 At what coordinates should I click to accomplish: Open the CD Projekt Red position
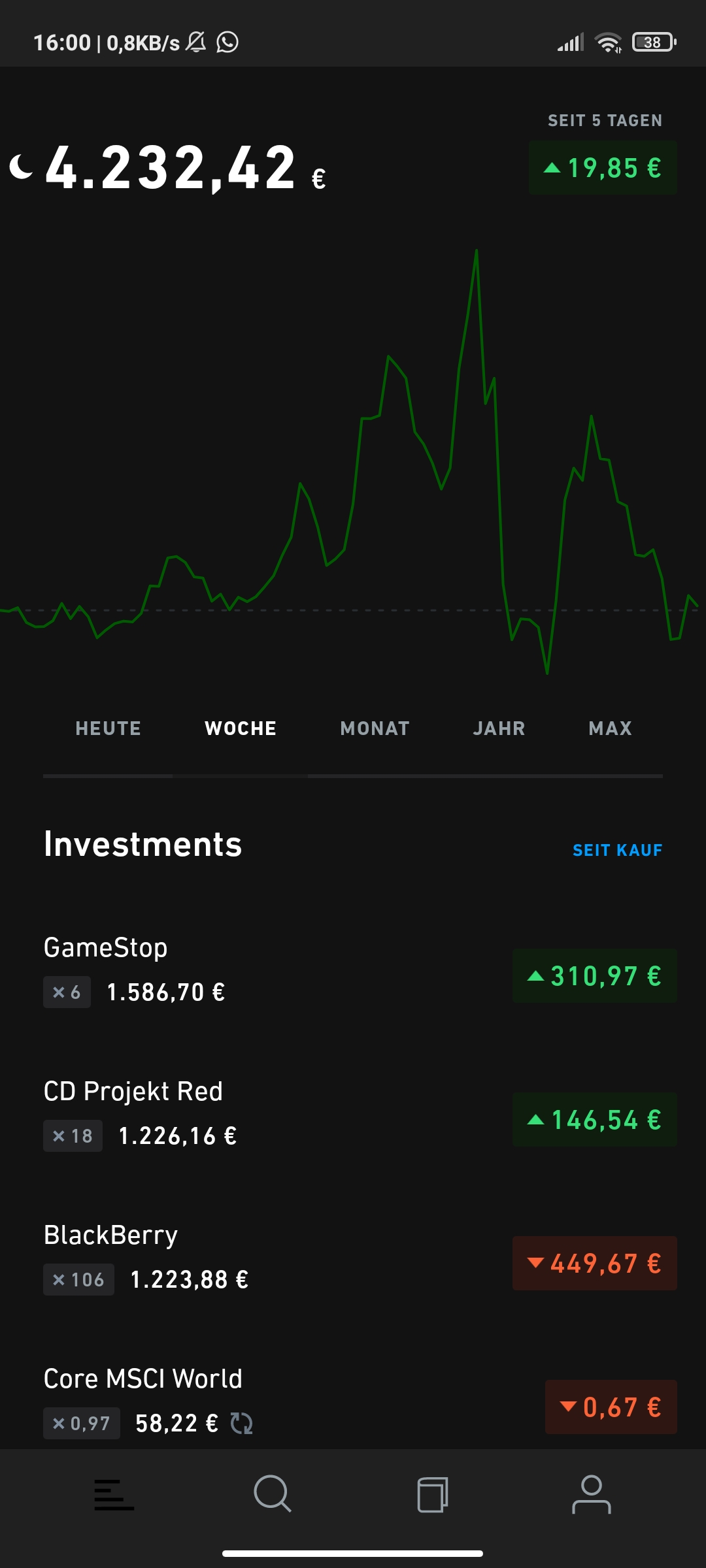point(261,1114)
